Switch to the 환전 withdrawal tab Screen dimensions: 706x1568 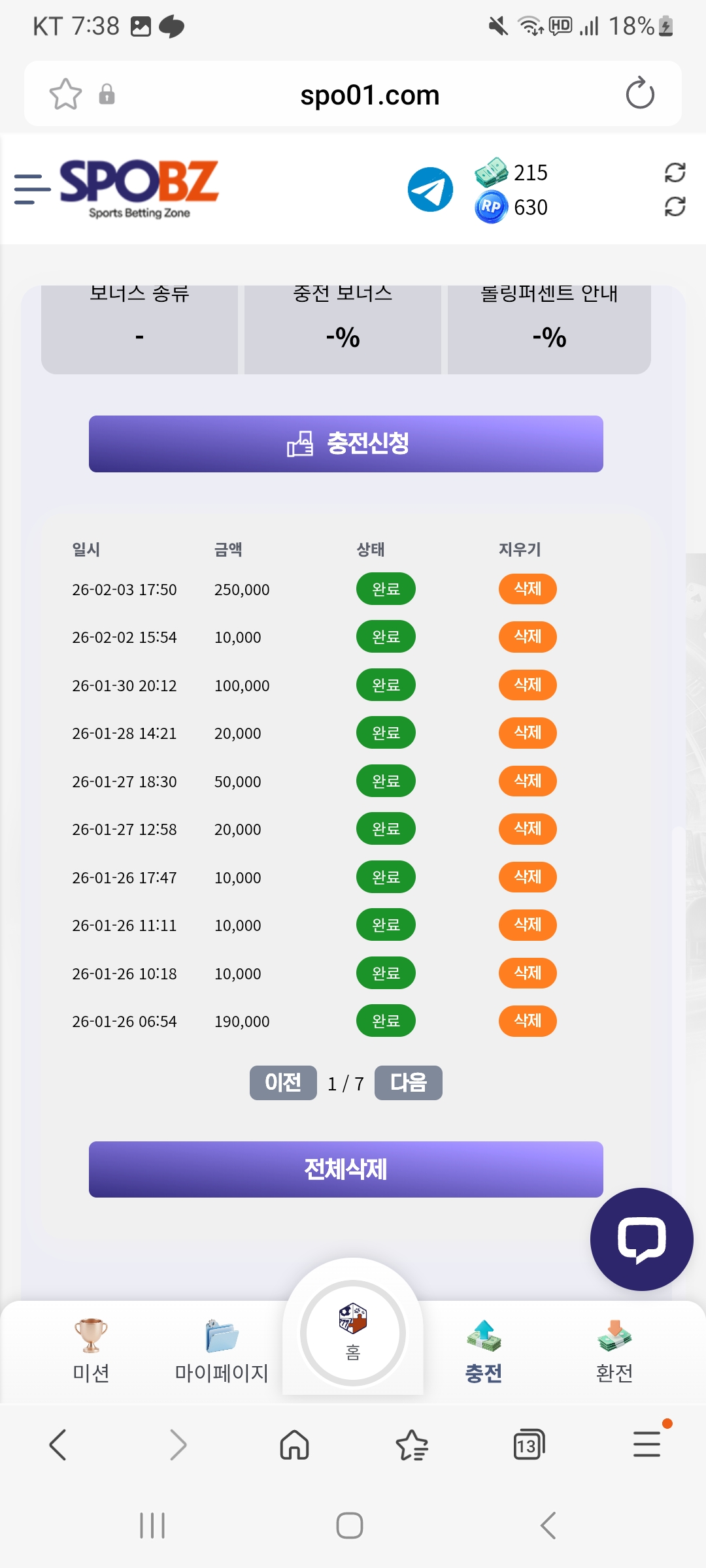tap(614, 1350)
